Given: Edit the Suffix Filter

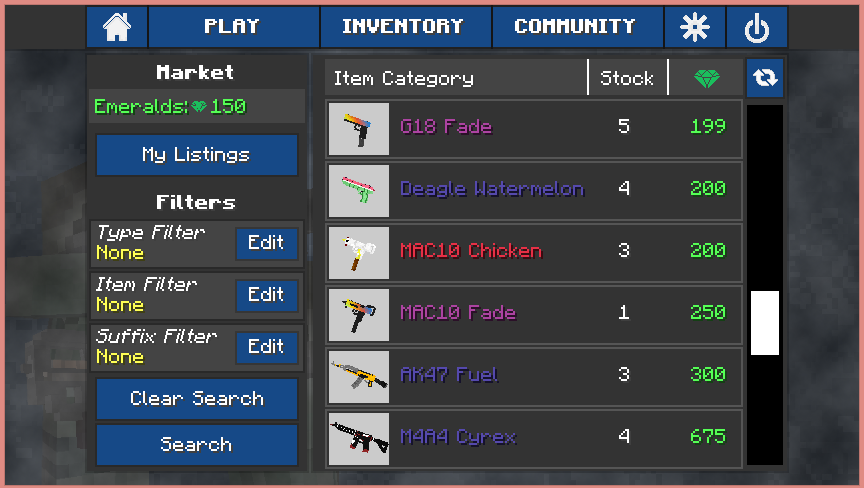Looking at the screenshot, I should click(x=266, y=347).
